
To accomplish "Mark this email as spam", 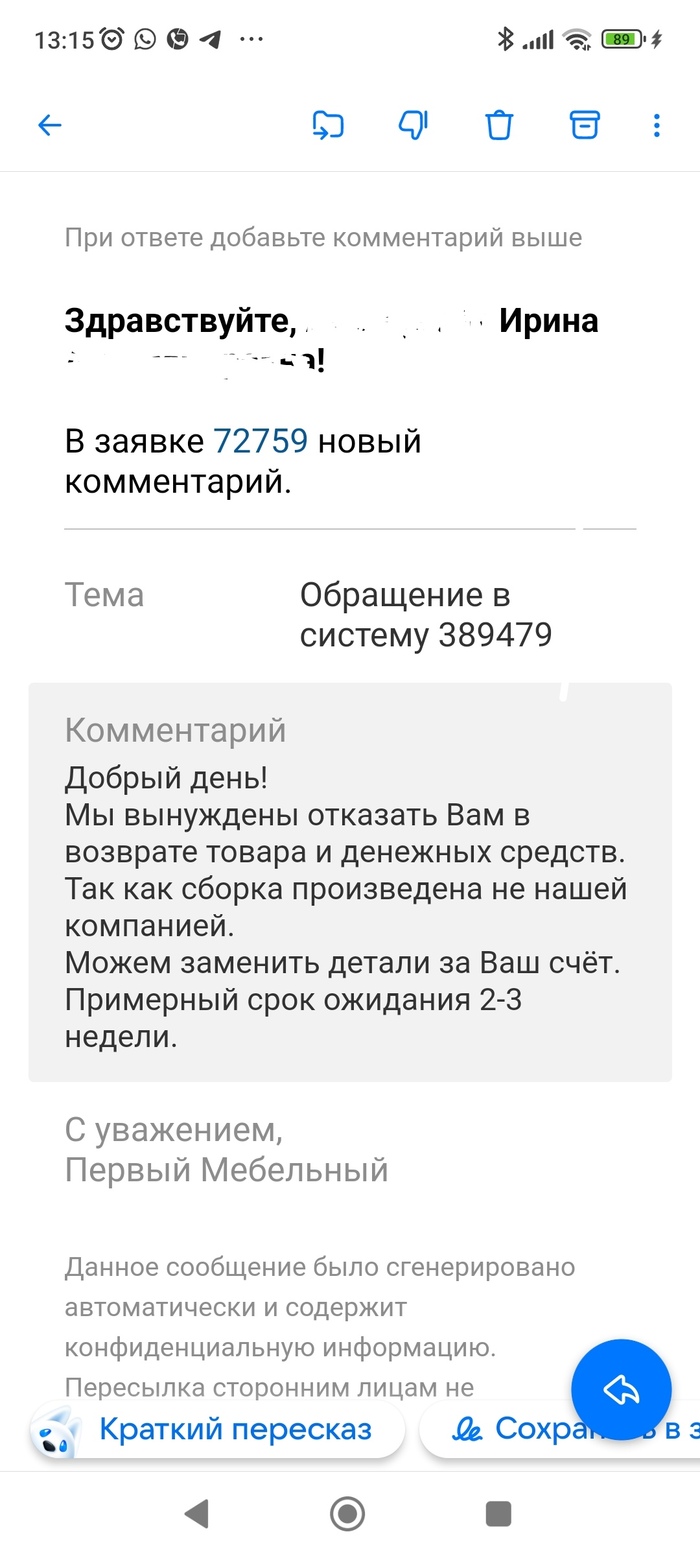I will coord(413,125).
